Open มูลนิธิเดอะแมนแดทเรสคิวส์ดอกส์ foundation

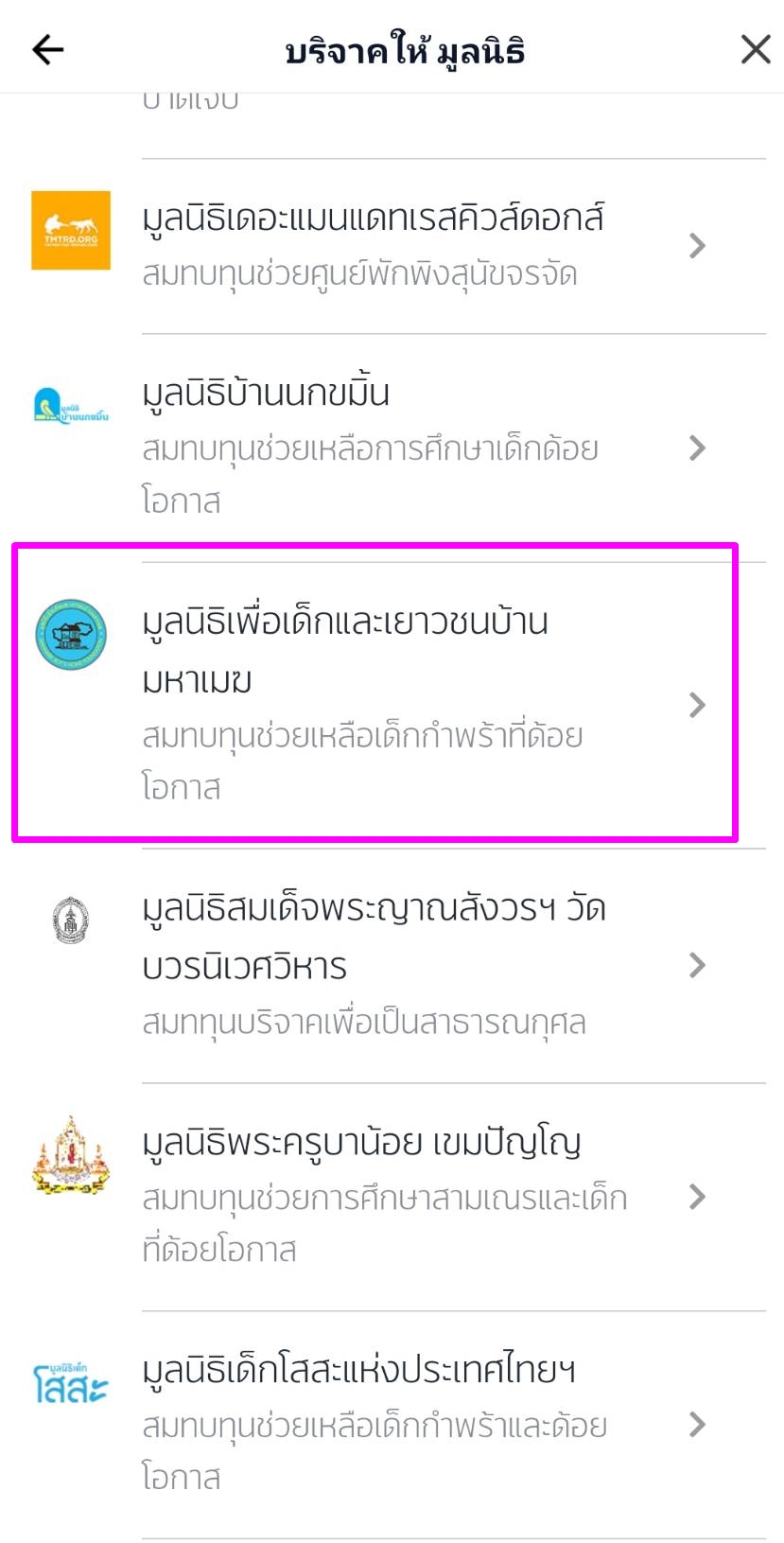(x=397, y=246)
